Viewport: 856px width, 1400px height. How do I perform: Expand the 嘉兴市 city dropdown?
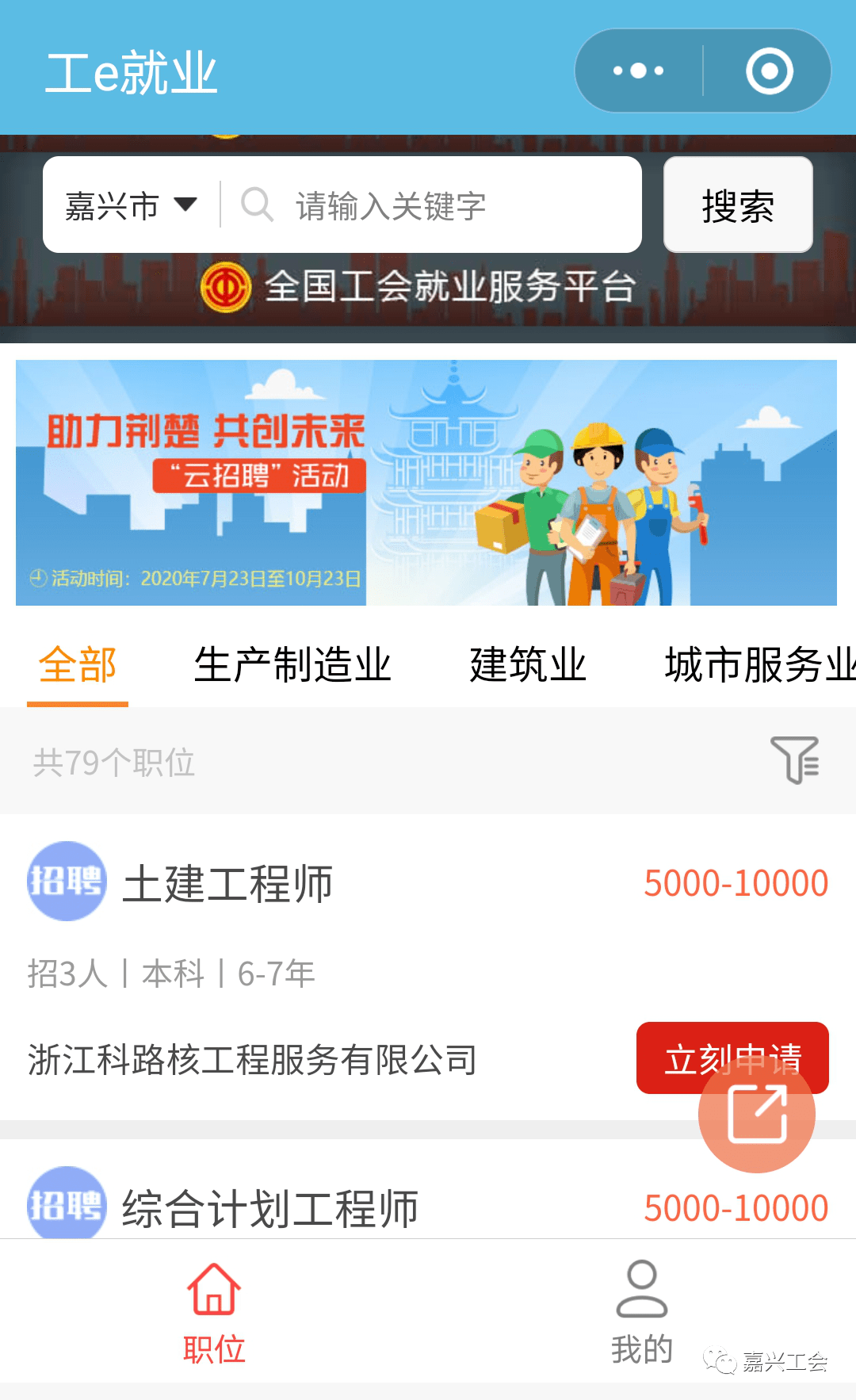(x=131, y=205)
